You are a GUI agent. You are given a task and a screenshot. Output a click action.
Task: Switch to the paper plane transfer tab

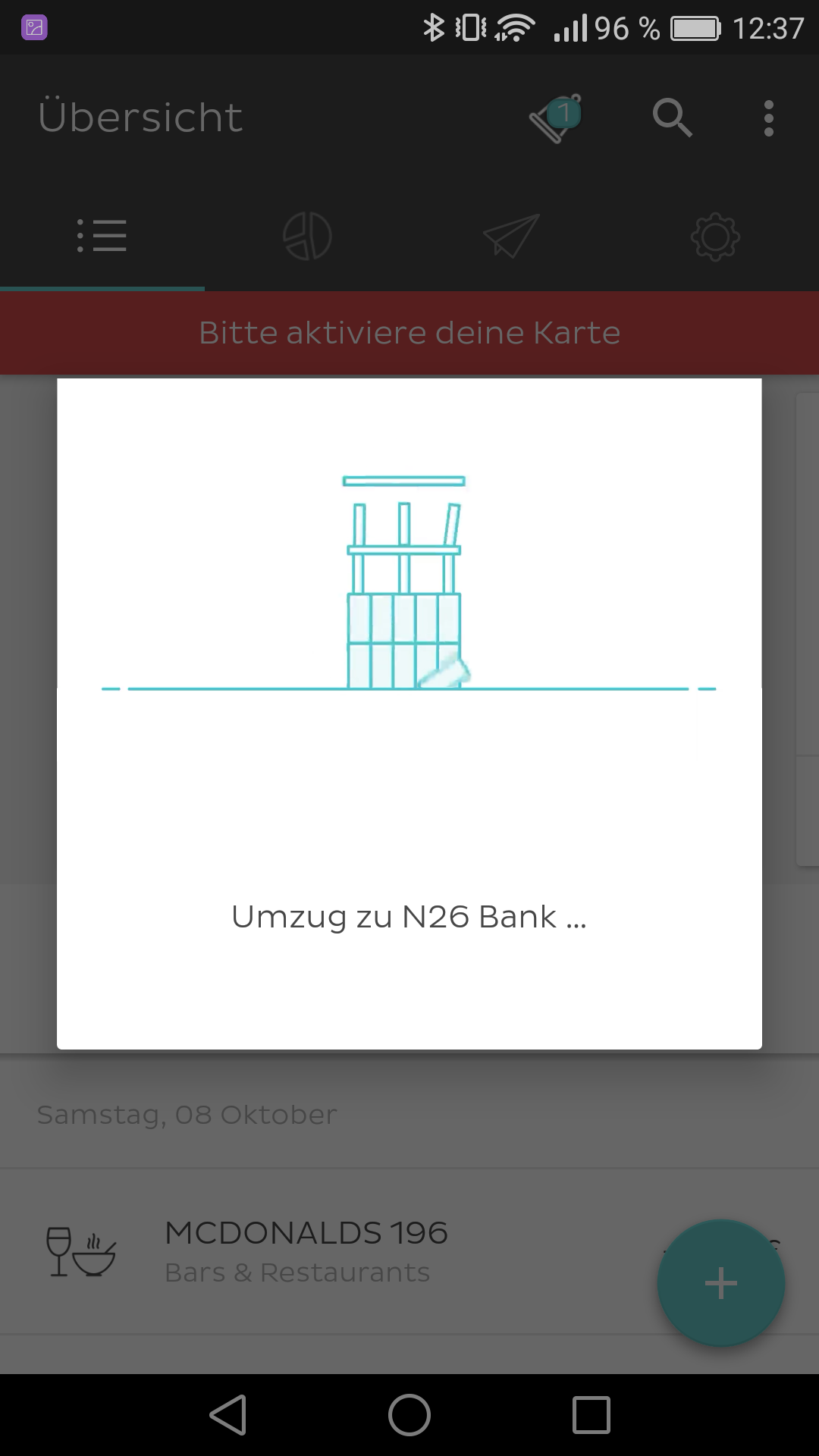click(512, 236)
